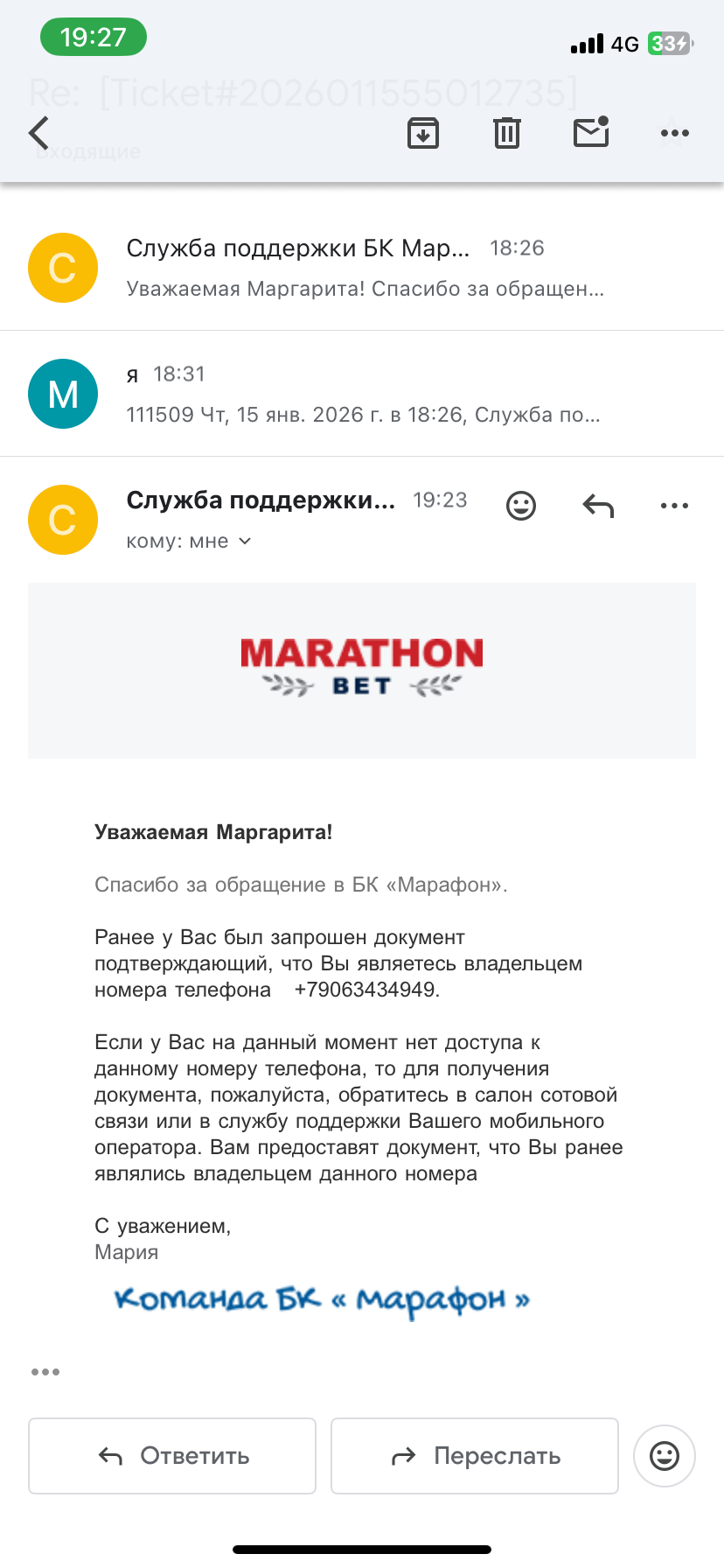Show the trimmed quoted content dots
The image size is (724, 1568).
coord(45,1371)
